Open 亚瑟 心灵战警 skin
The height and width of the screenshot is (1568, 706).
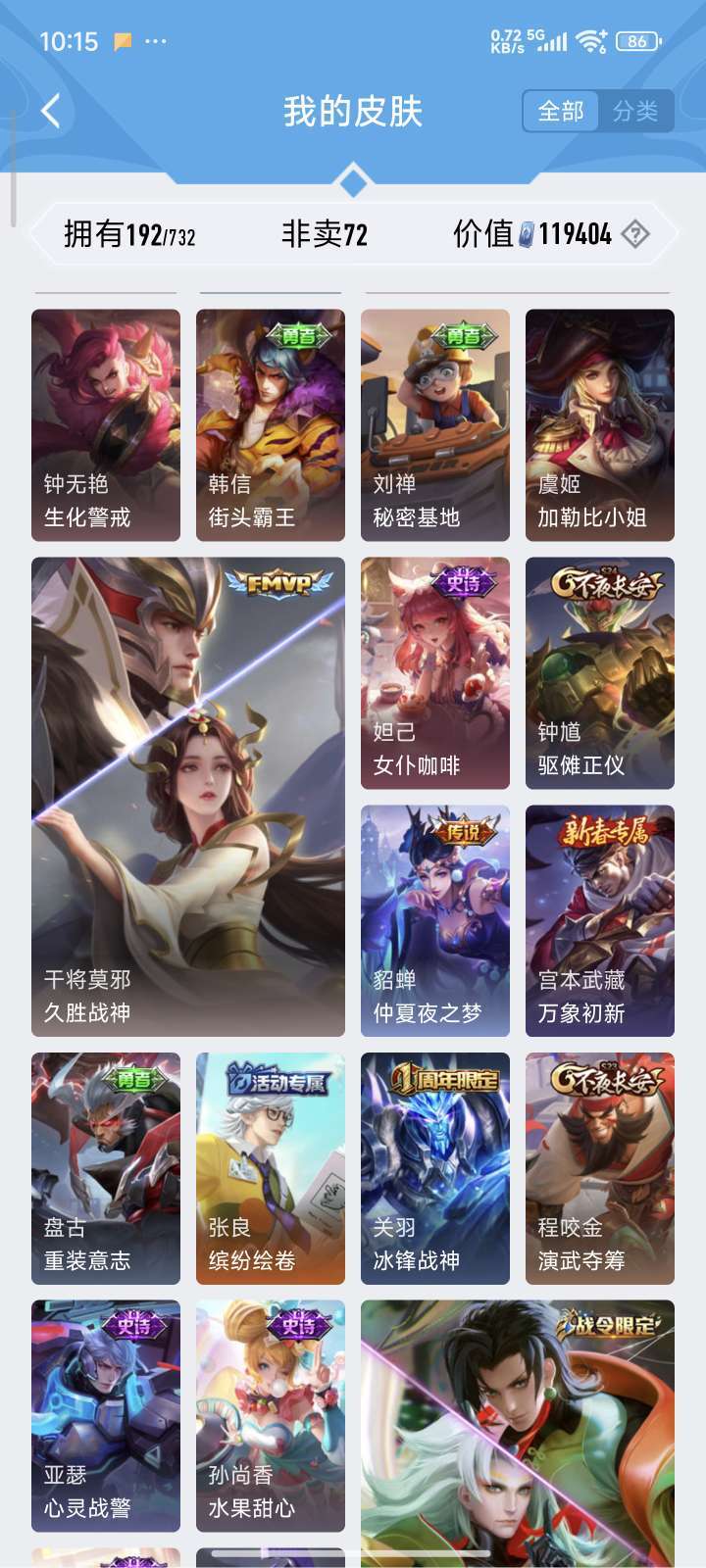pyautogui.click(x=106, y=1417)
